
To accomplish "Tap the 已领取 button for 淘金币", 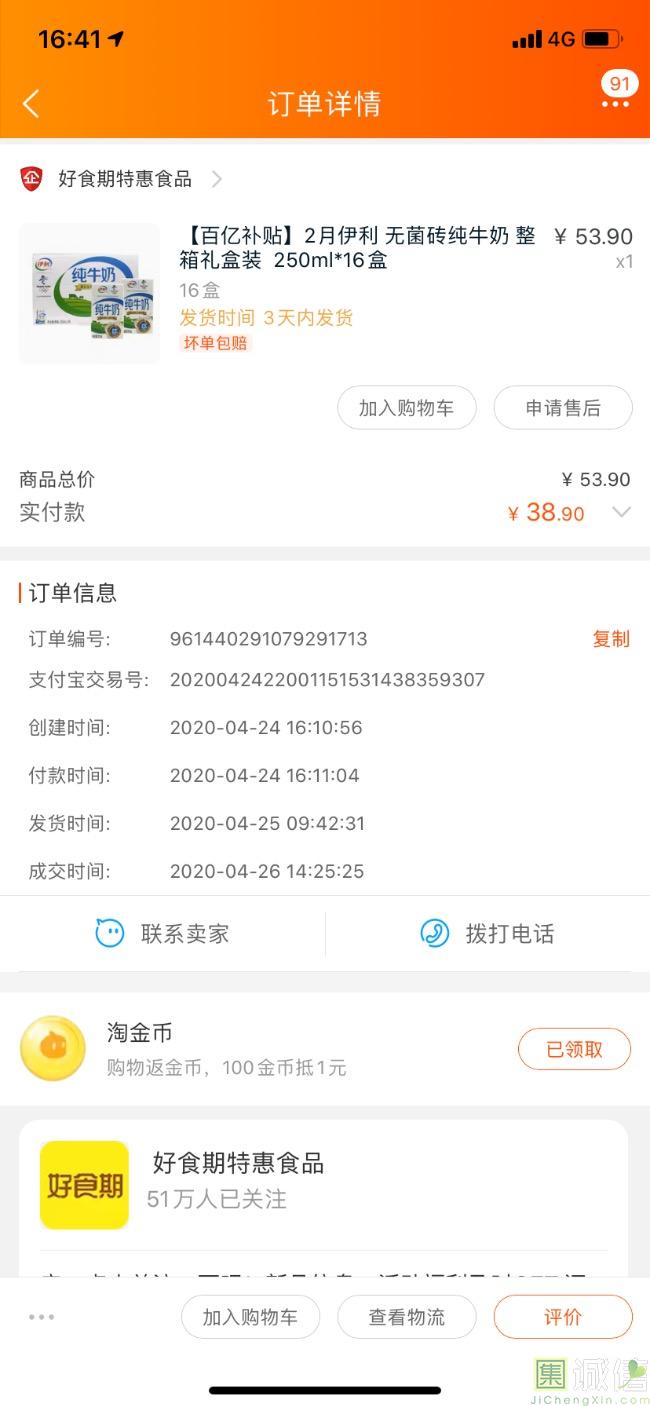I will point(574,1049).
